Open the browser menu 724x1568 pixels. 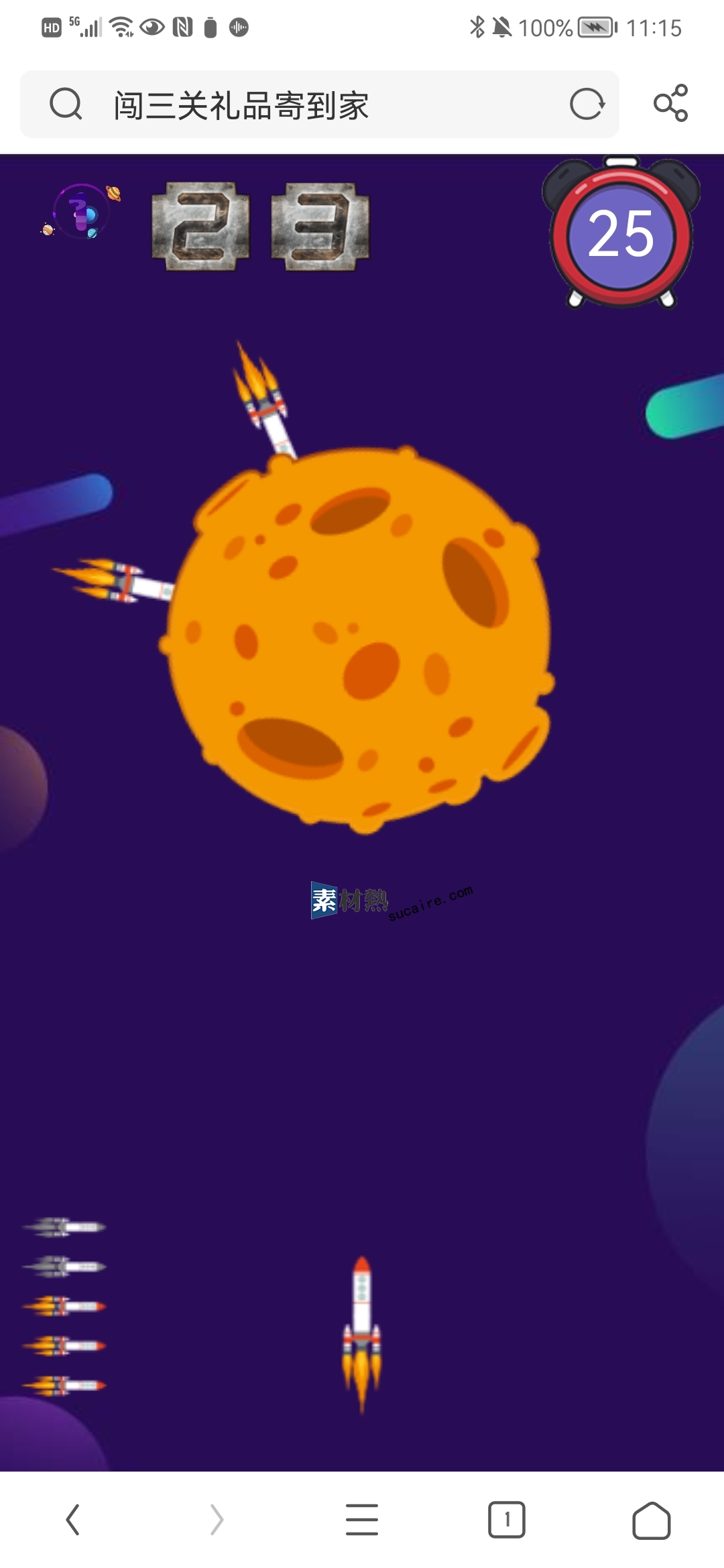point(362,1520)
